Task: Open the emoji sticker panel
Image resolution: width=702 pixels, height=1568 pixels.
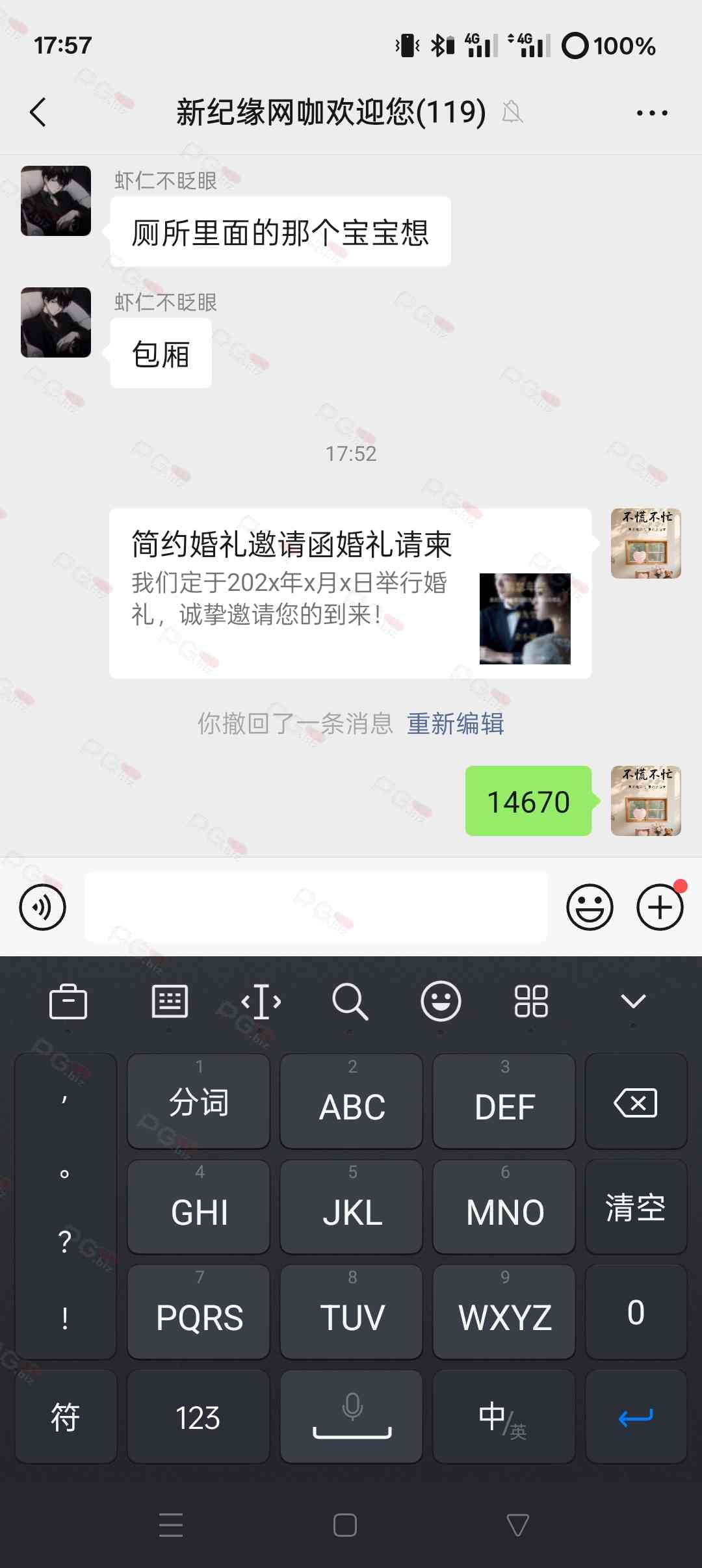Action: click(x=590, y=907)
